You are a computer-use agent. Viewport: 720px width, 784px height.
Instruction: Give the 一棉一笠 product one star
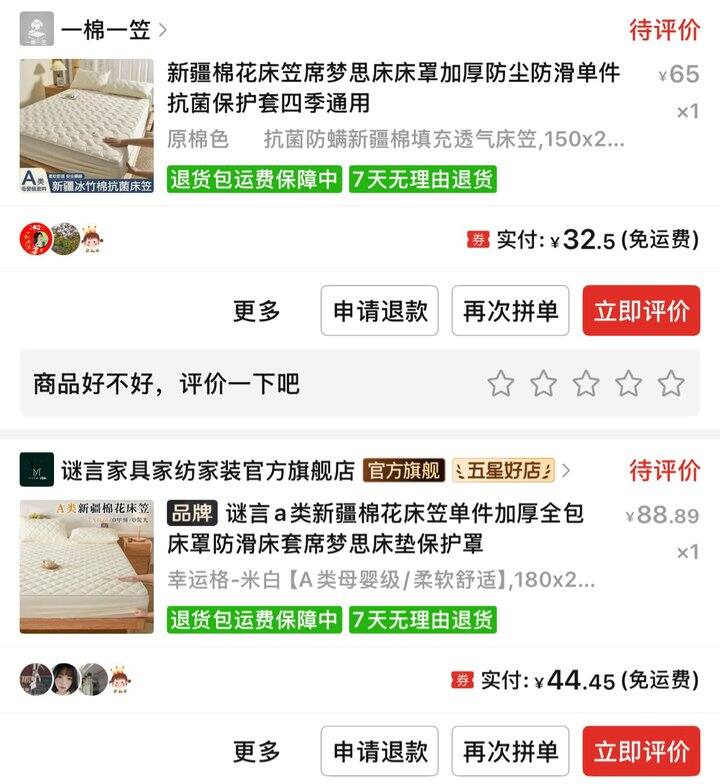(501, 383)
